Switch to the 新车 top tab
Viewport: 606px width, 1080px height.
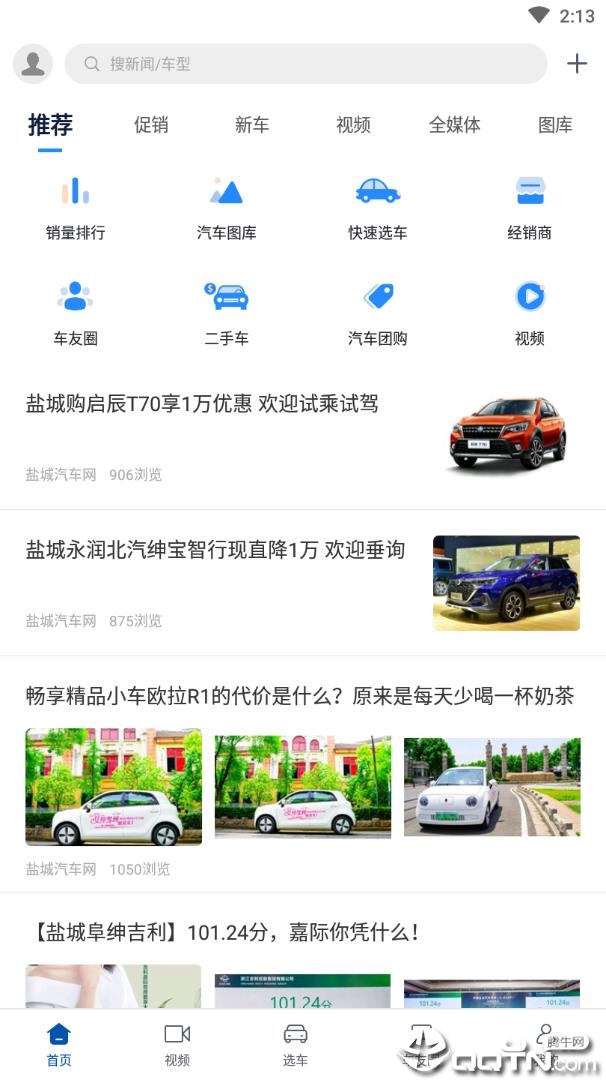[x=252, y=125]
